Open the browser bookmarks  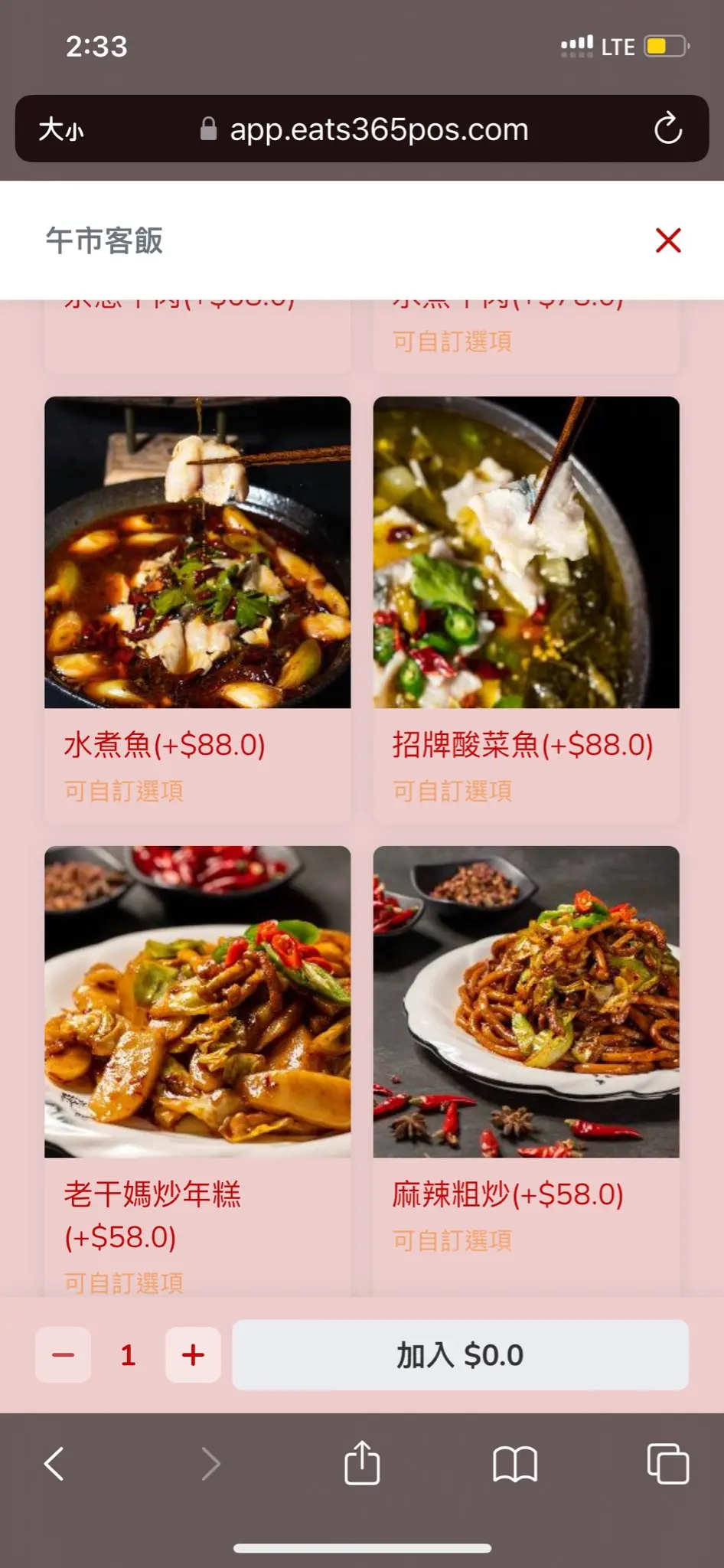pos(514,1464)
